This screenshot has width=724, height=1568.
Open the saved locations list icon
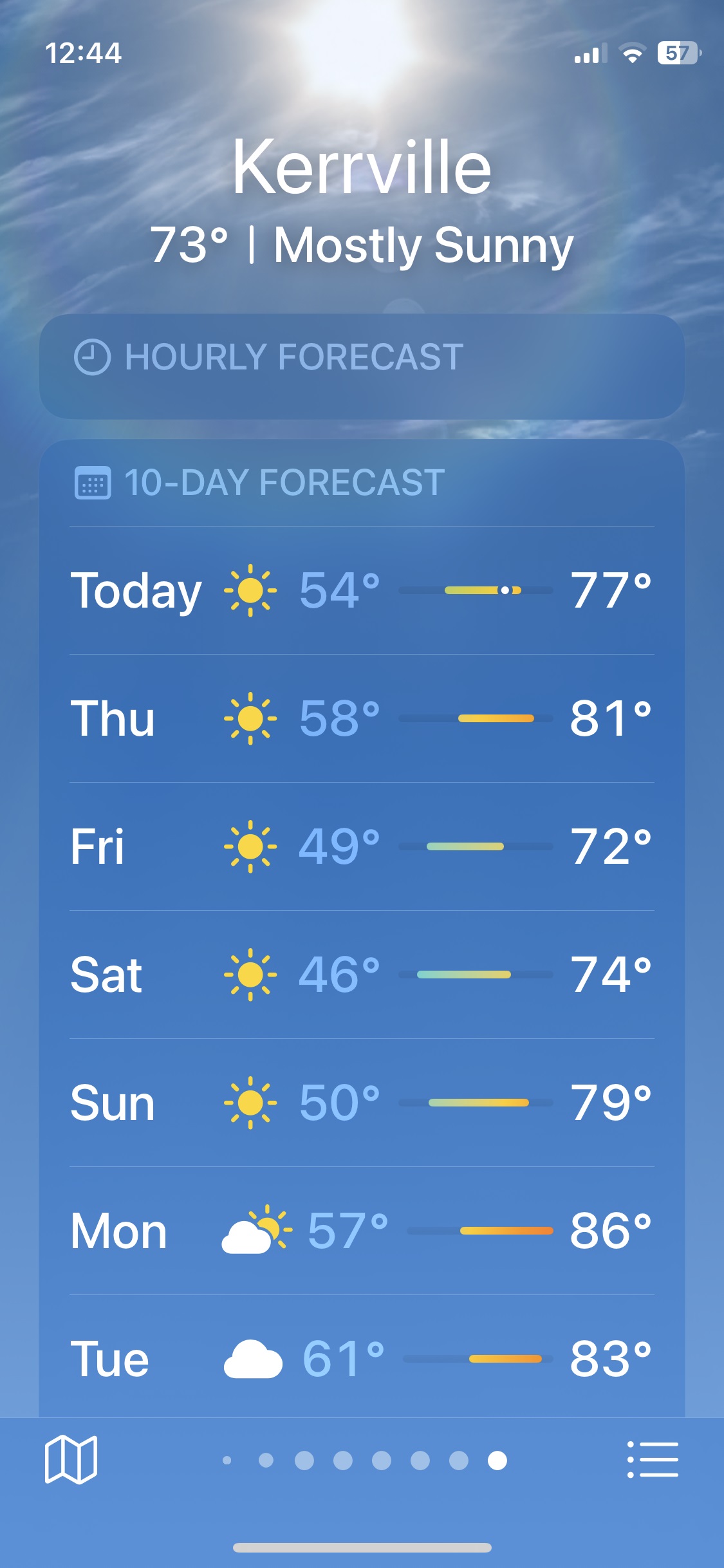click(x=653, y=1460)
